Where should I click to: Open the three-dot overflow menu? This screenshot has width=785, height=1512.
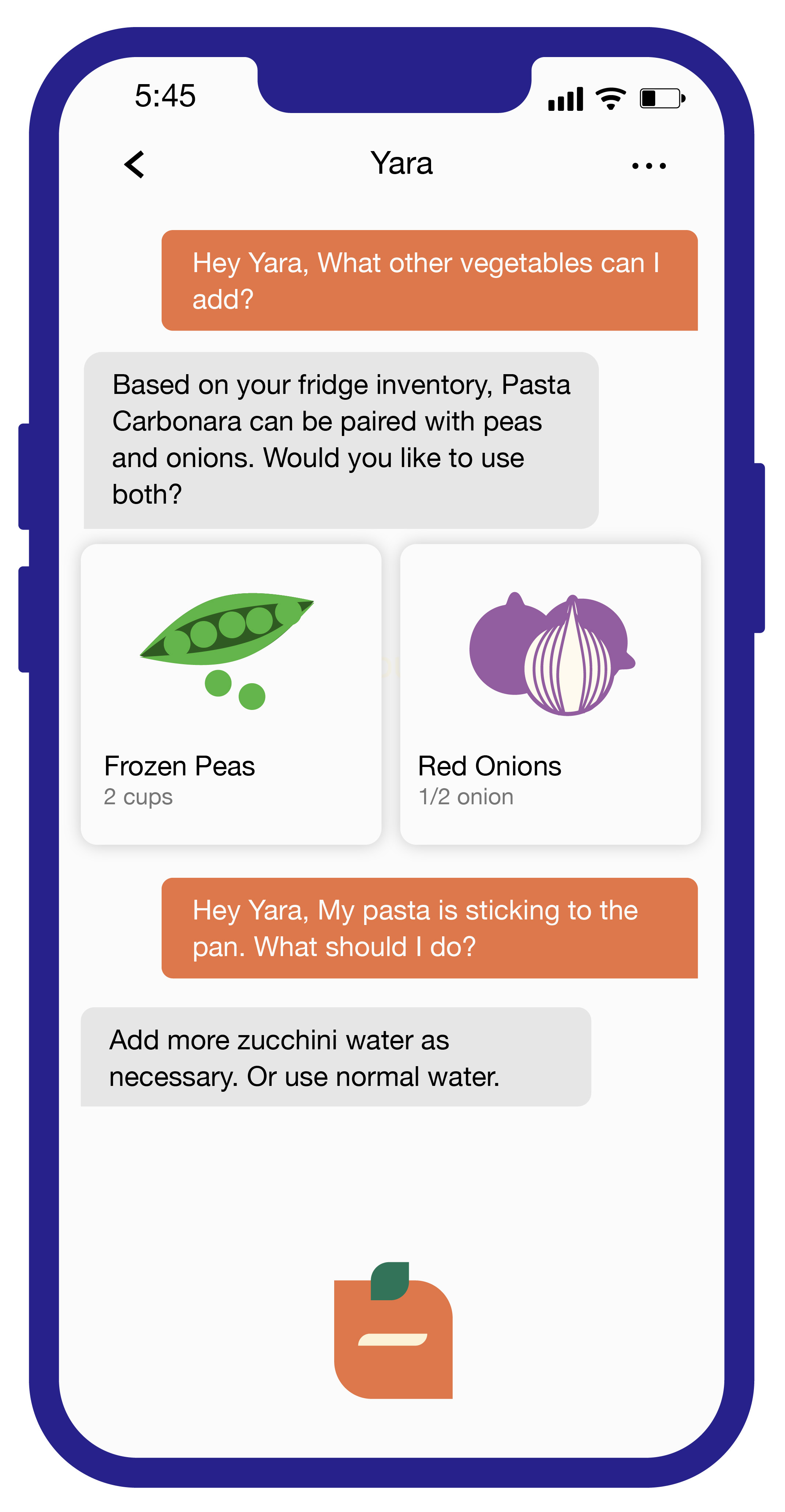coord(648,166)
